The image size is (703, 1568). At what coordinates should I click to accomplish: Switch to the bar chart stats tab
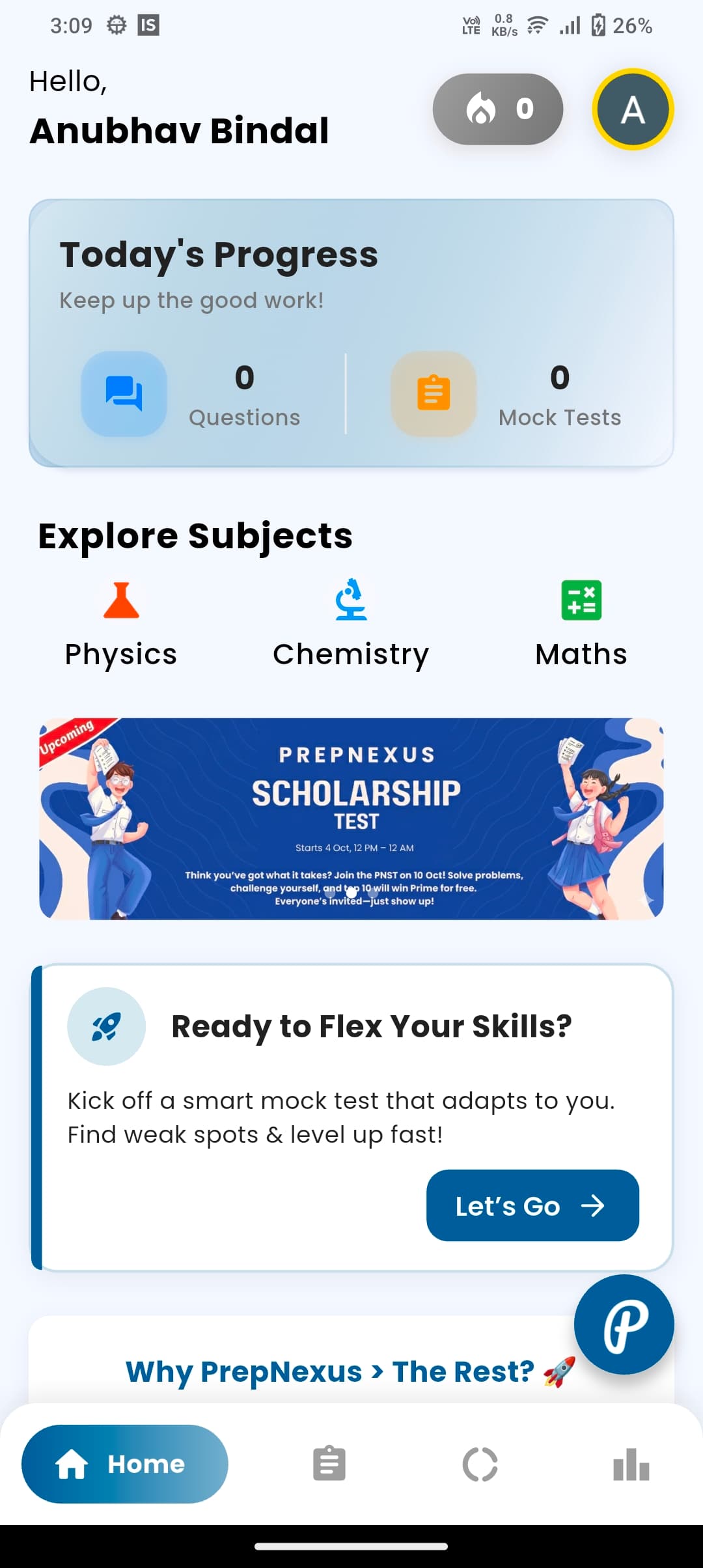[631, 1464]
